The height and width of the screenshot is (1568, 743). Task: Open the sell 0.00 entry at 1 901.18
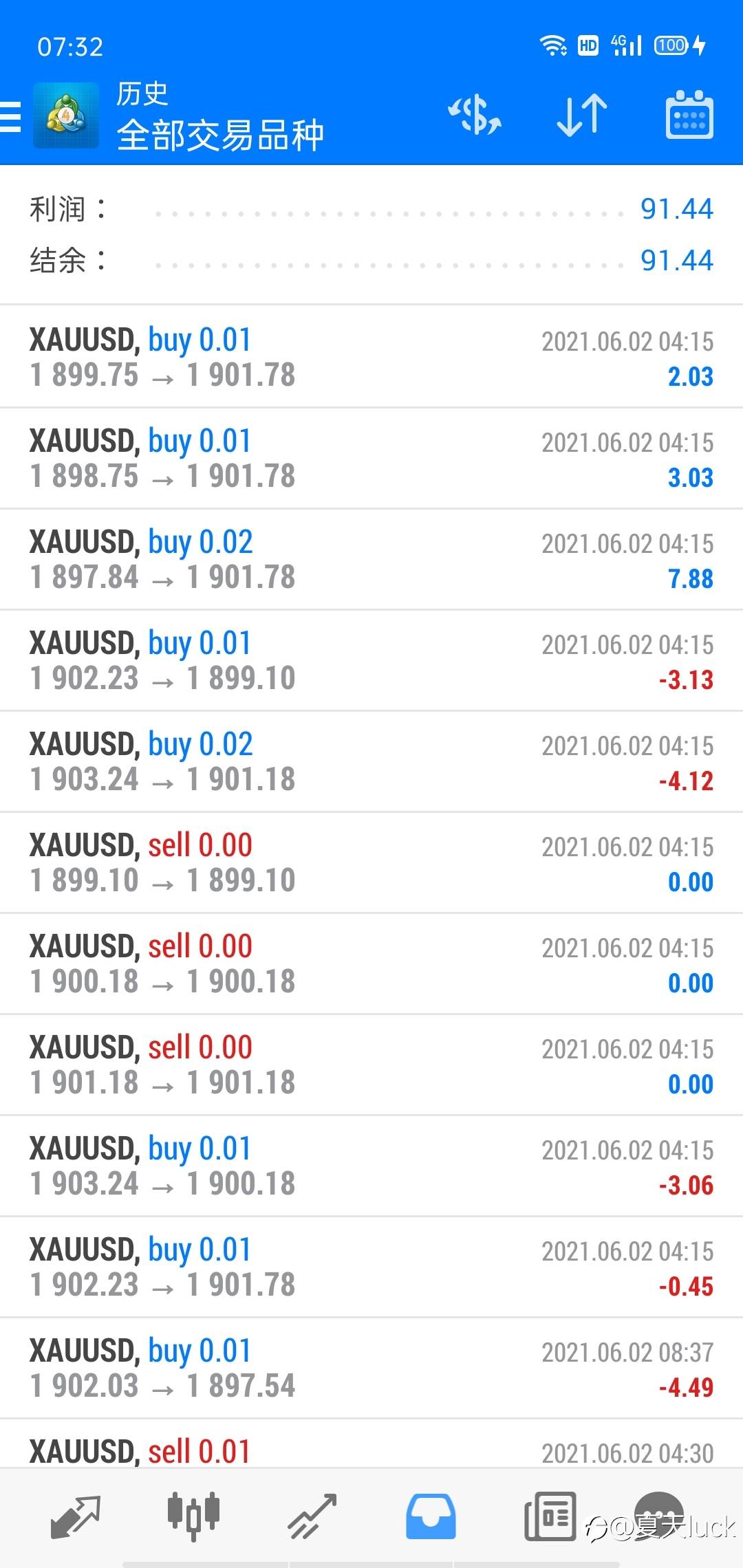(371, 1065)
